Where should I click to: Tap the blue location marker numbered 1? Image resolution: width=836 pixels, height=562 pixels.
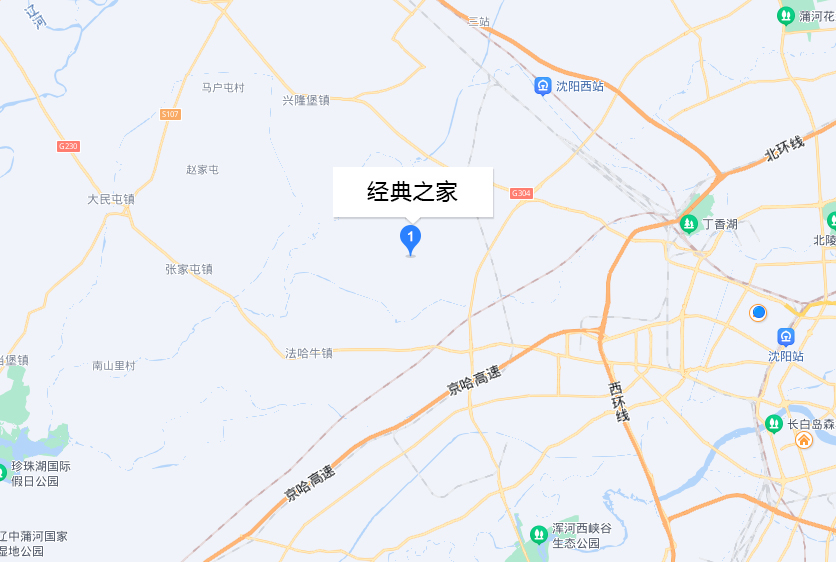click(x=410, y=237)
